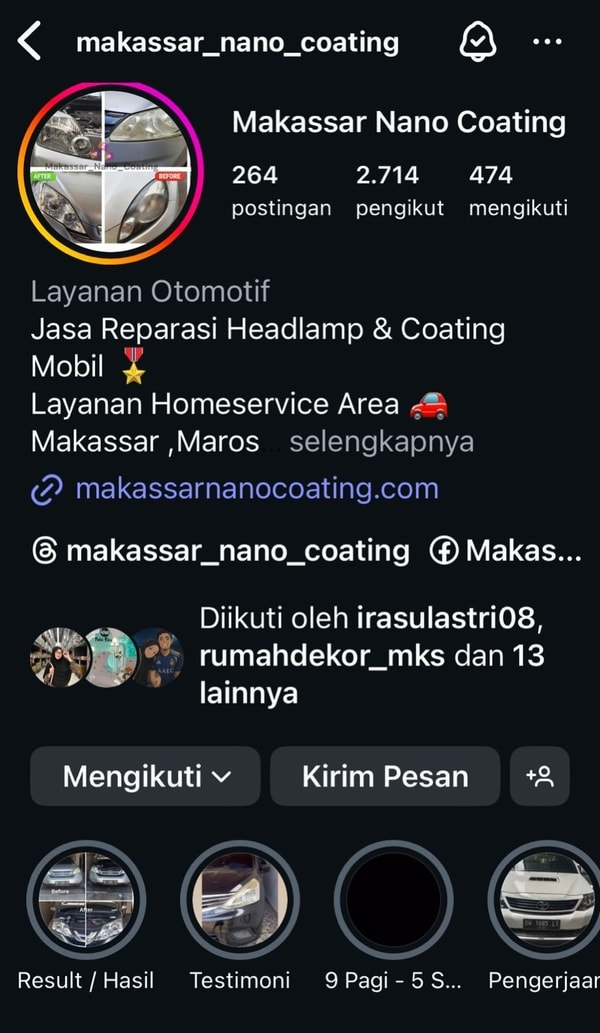Open the Testimoni highlight

coord(240,900)
